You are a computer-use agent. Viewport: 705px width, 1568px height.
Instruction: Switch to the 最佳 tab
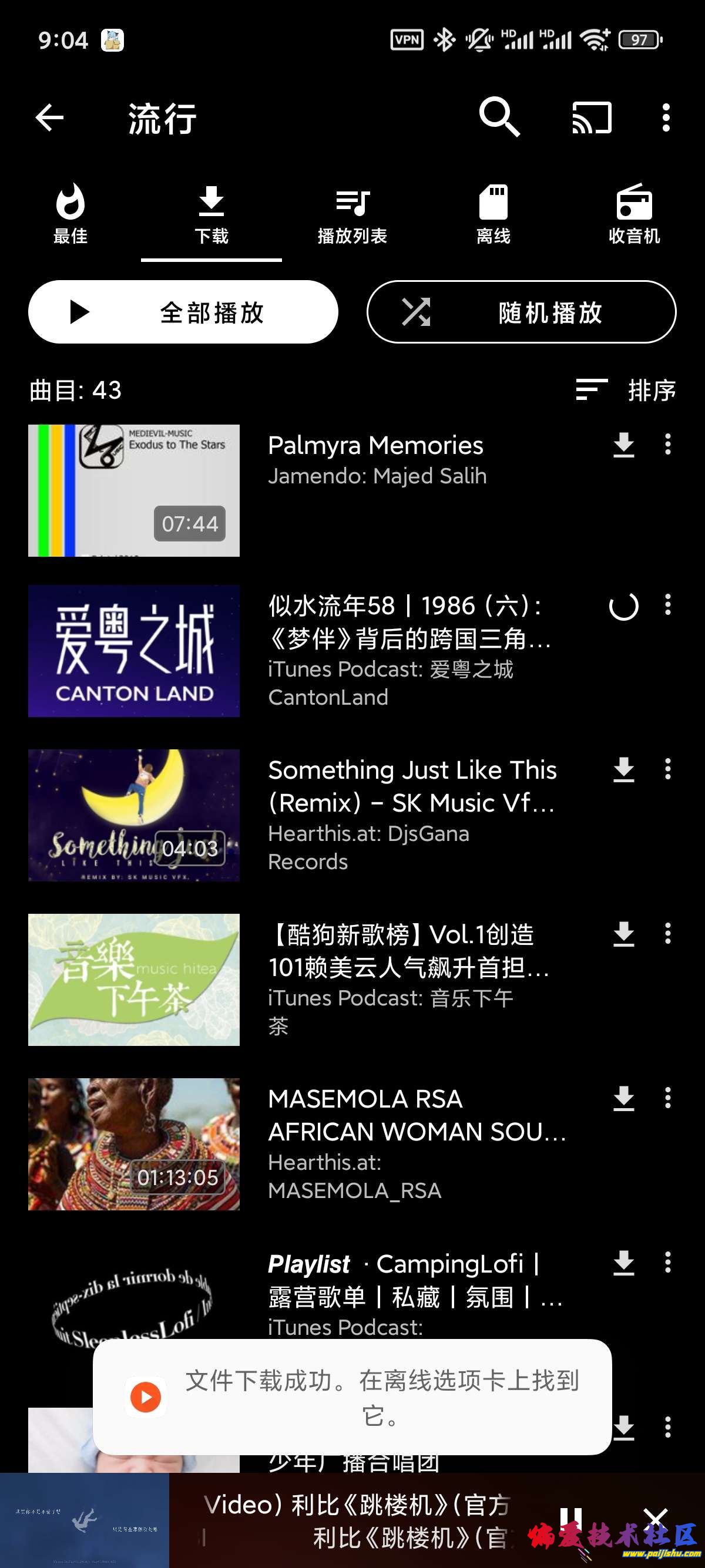pos(70,214)
